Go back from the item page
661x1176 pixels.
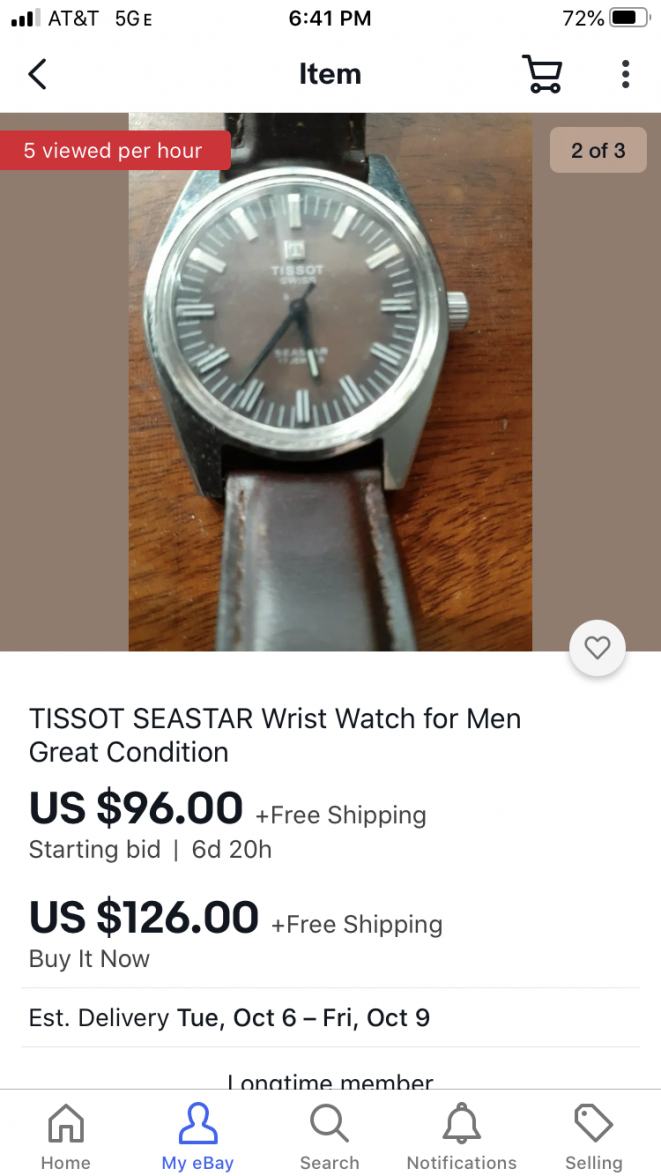click(x=38, y=74)
